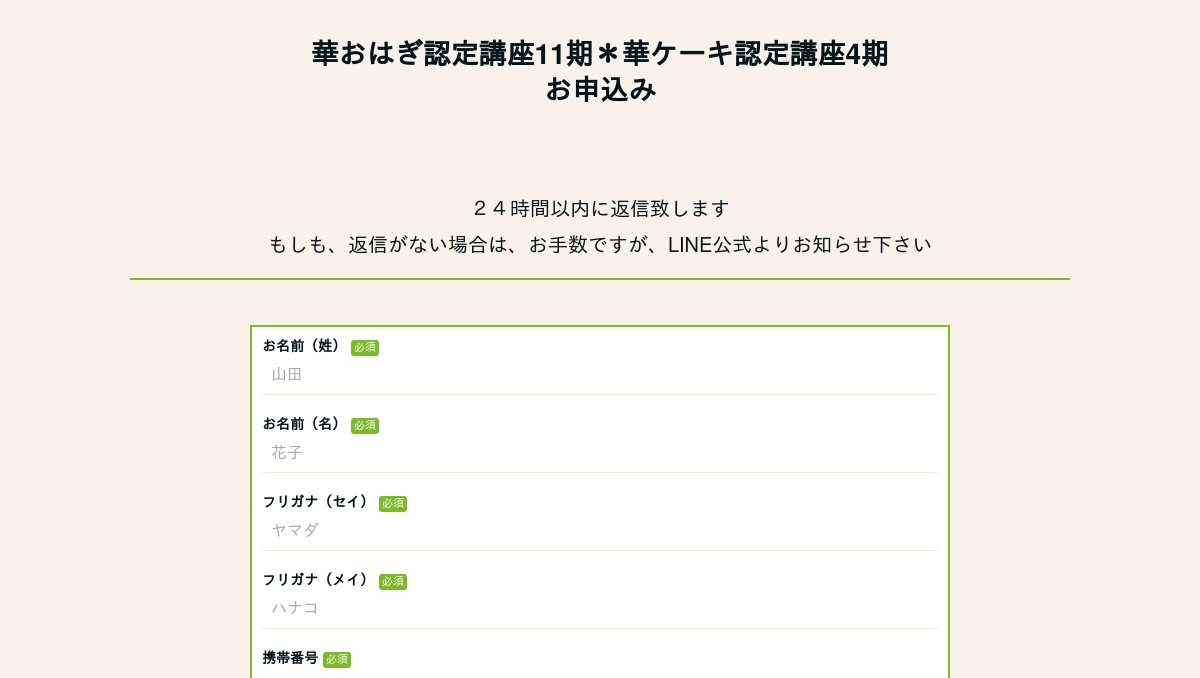Tap the お名前（姓） field showing 山田
Image resolution: width=1200 pixels, height=678 pixels.
(600, 375)
